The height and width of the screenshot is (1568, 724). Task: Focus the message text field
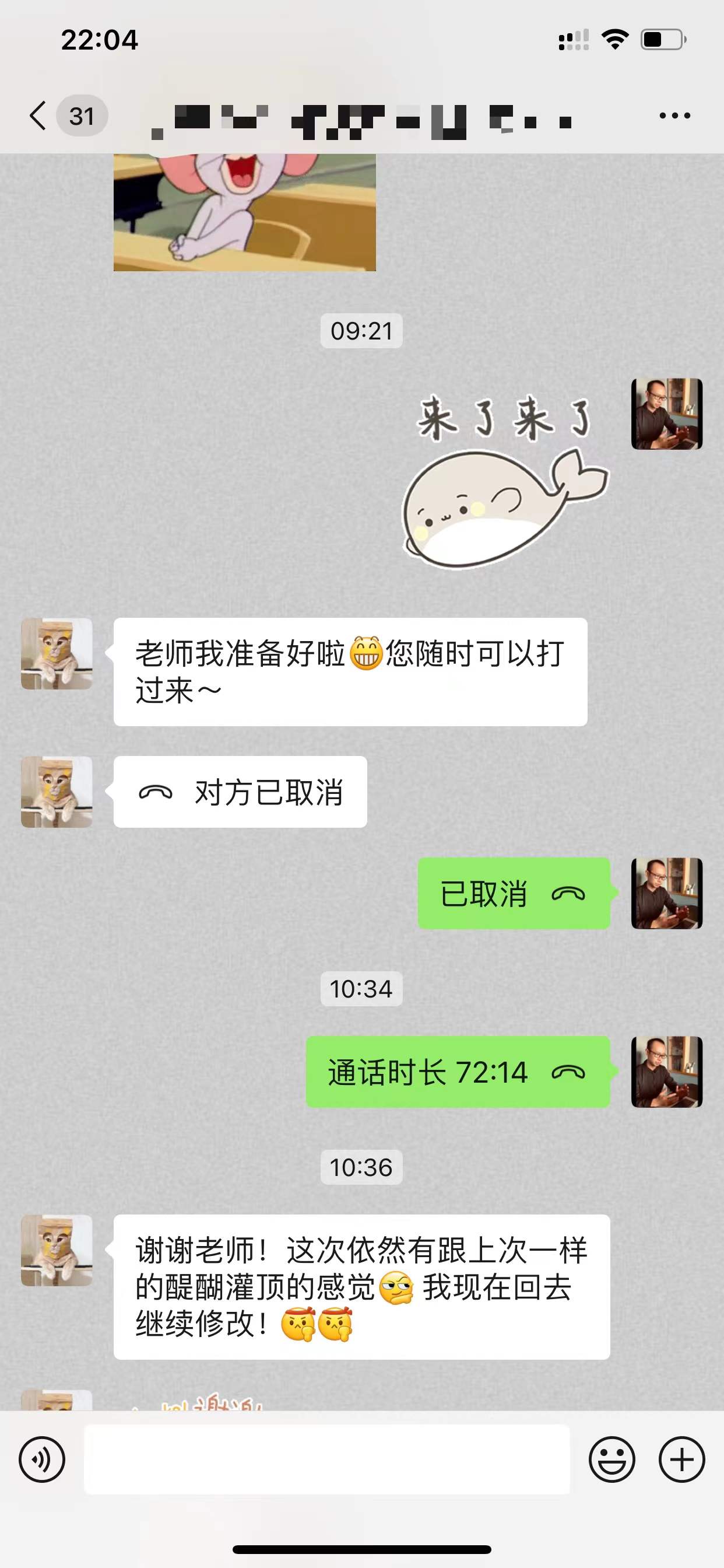coord(326,1459)
